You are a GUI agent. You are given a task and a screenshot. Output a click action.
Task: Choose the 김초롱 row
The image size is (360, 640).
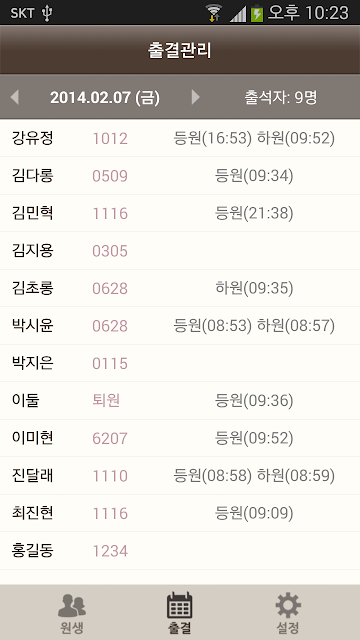180,288
